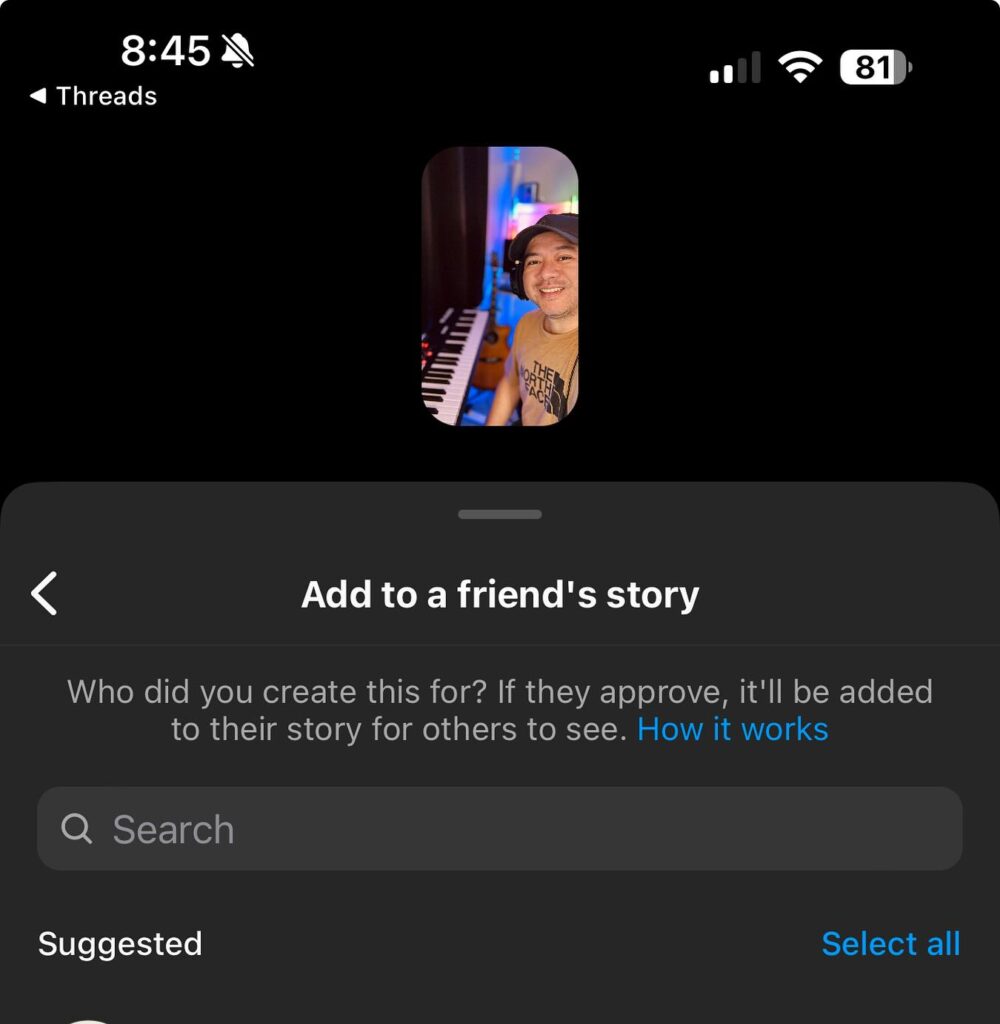Click the Wi-Fi status icon
Screen dimensions: 1000x1024
(x=799, y=66)
